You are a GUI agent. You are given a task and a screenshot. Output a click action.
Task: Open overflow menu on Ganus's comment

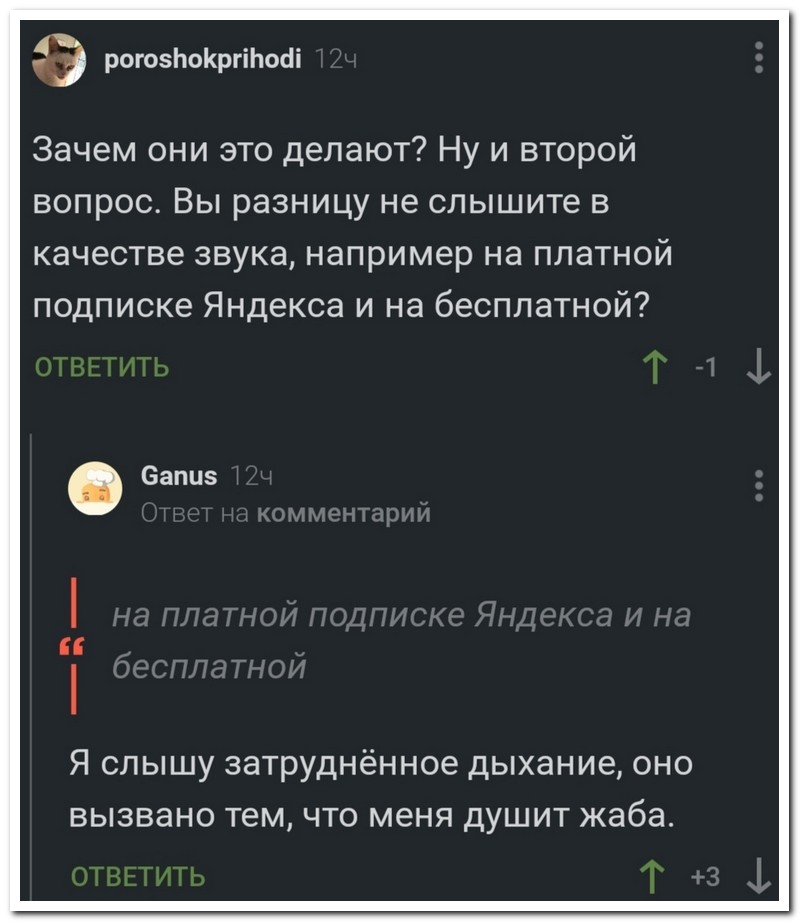(x=760, y=484)
